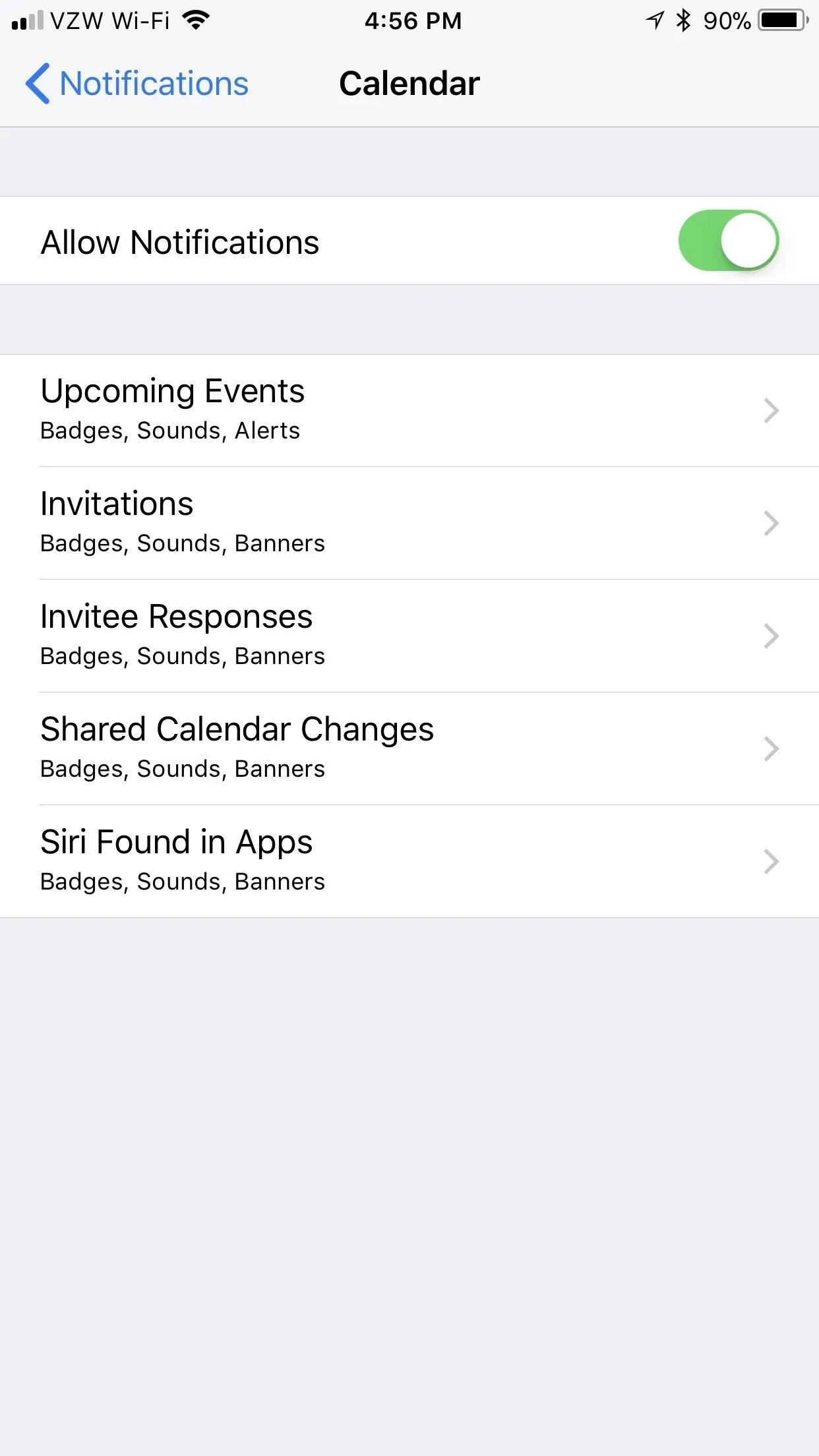Go back to Notifications

[136, 84]
